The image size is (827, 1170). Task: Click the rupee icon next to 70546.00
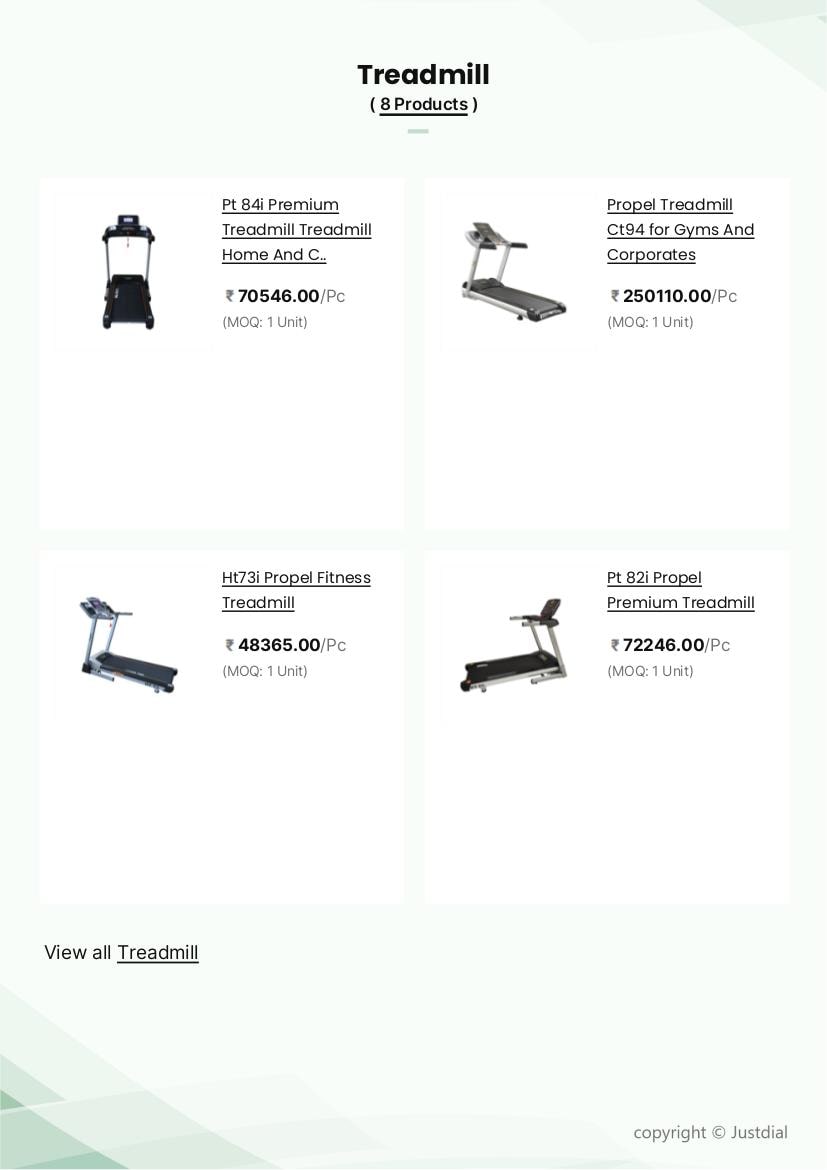coord(229,296)
